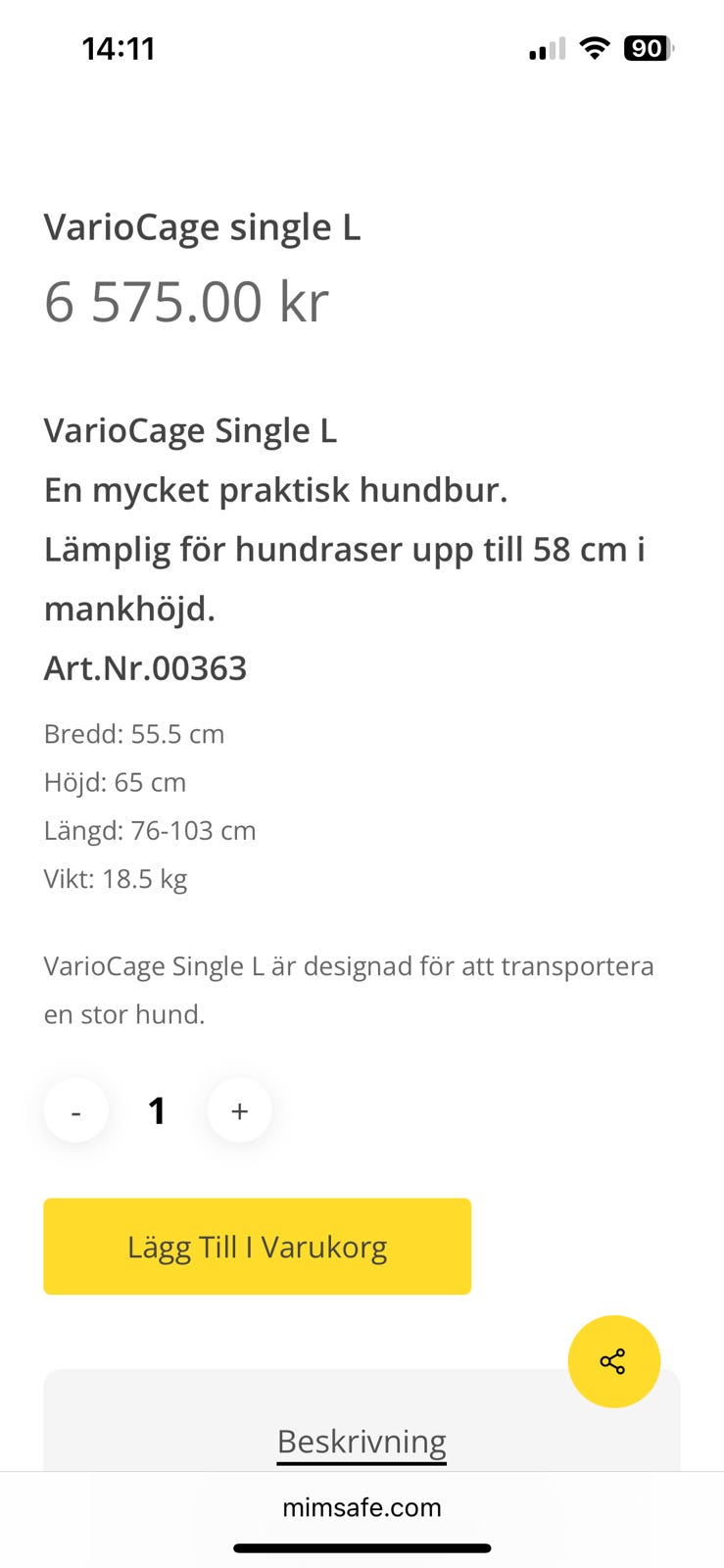Decrease quantity with the minus stepper
This screenshot has width=724, height=1568.
[x=75, y=1110]
